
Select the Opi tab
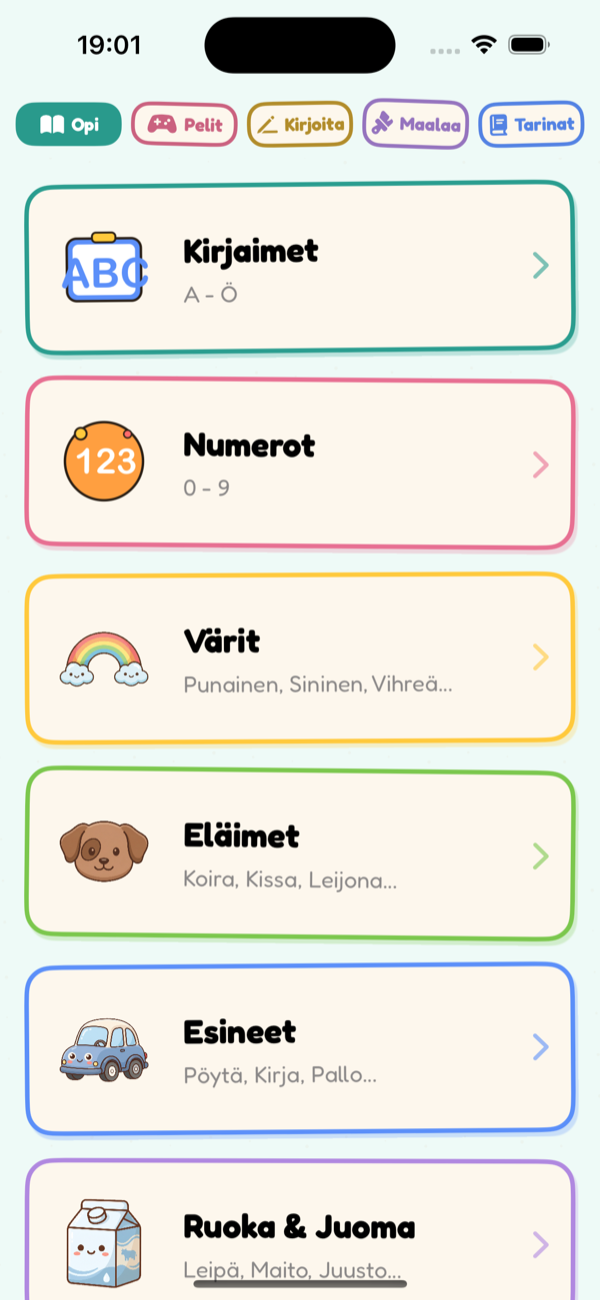(68, 125)
